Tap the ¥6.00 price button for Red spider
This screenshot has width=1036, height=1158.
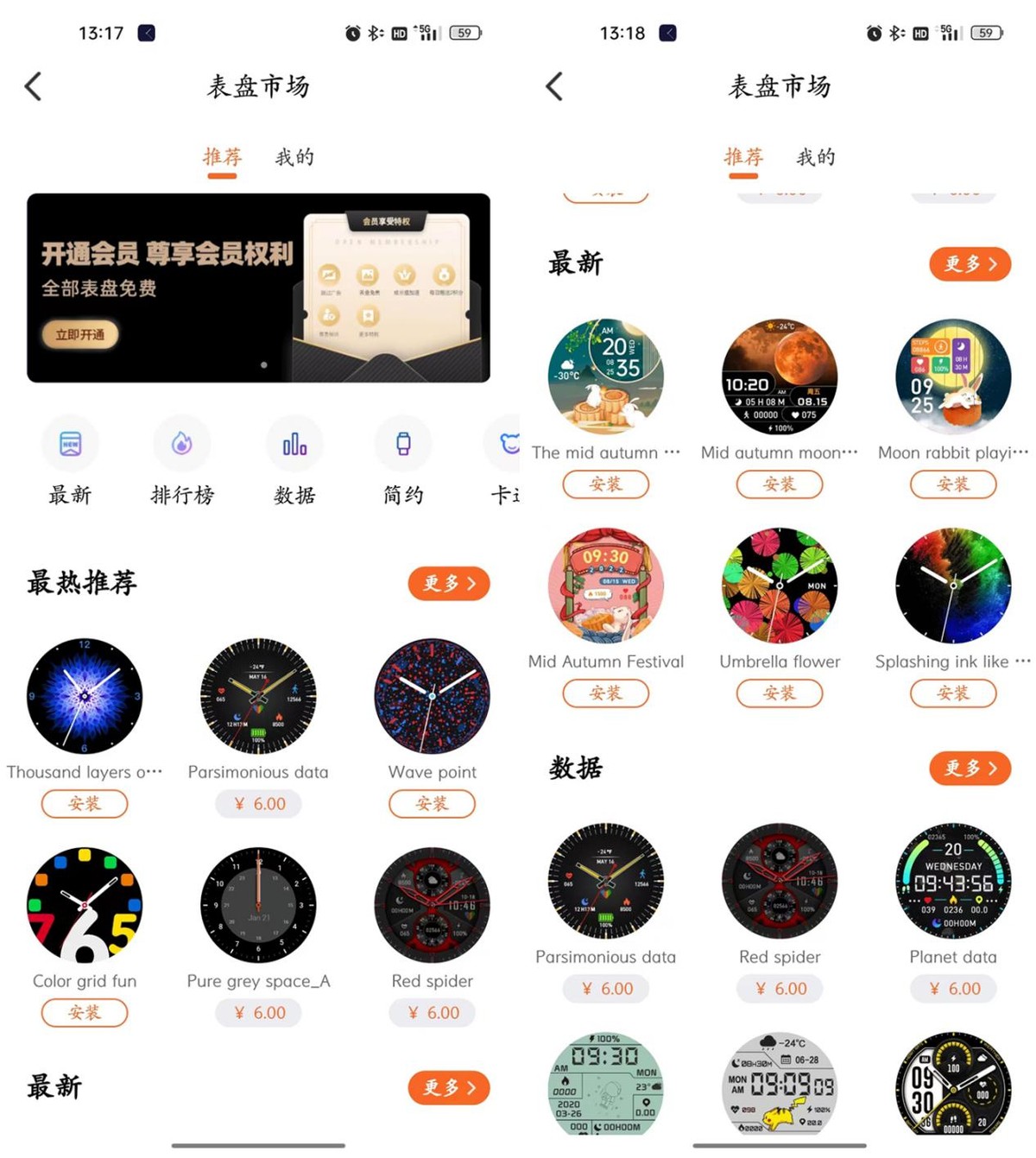[x=432, y=1012]
